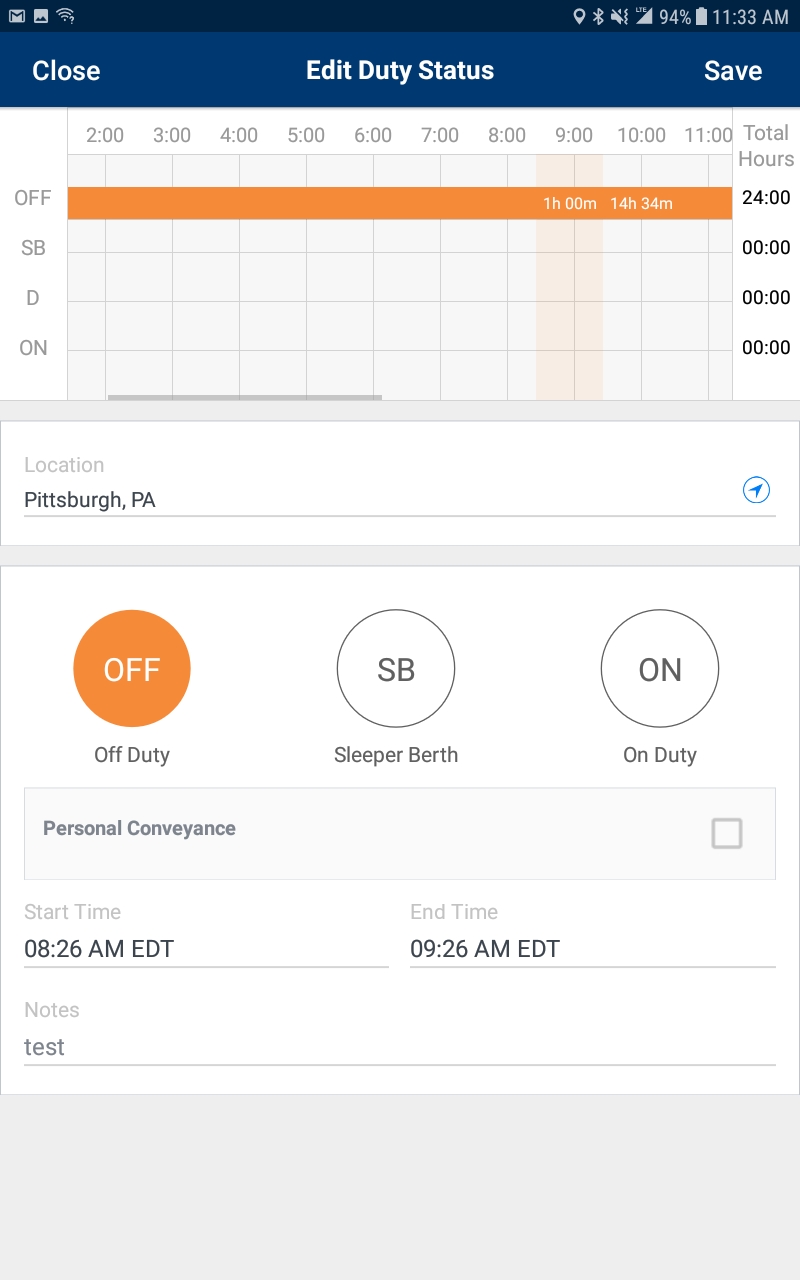Change the End Time value
This screenshot has width=800, height=1280.
592,949
